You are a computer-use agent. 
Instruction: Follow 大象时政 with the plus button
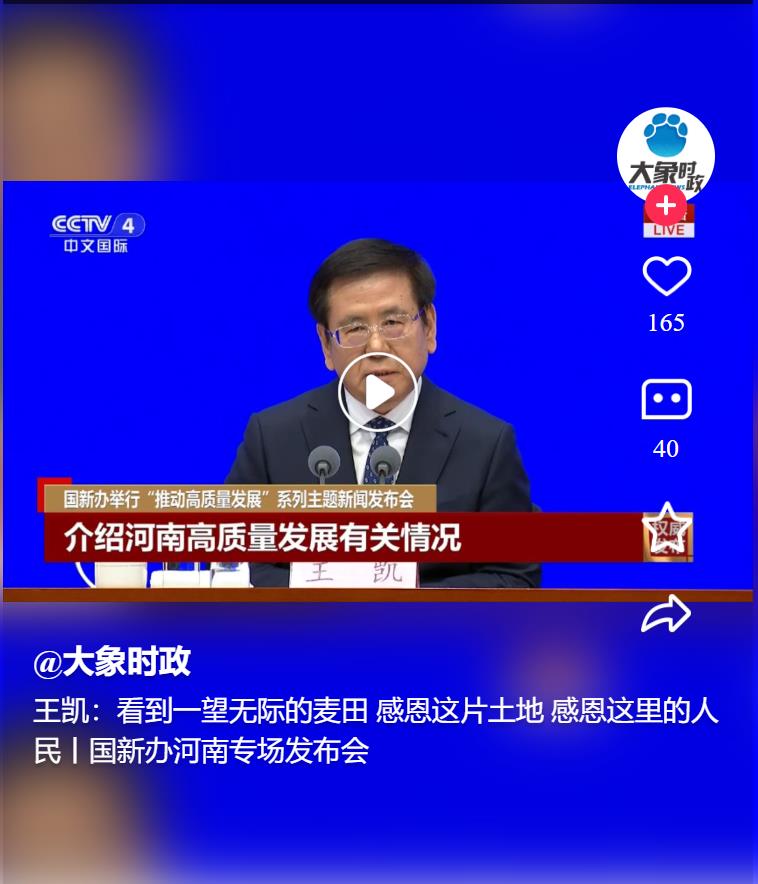click(665, 206)
